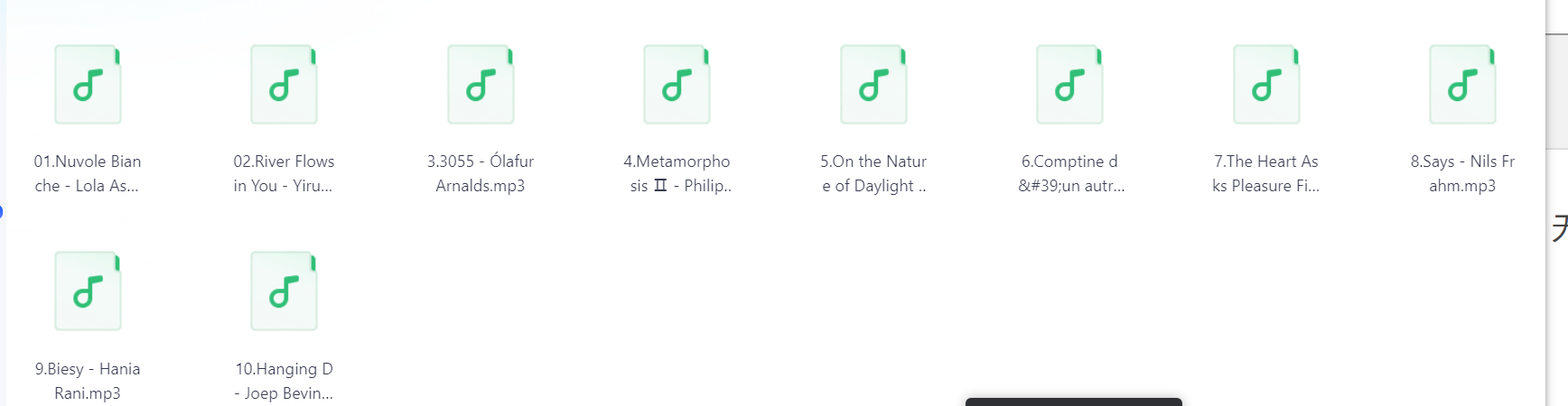Open 9.Biesy - Hania Rani.mp3

(88, 291)
